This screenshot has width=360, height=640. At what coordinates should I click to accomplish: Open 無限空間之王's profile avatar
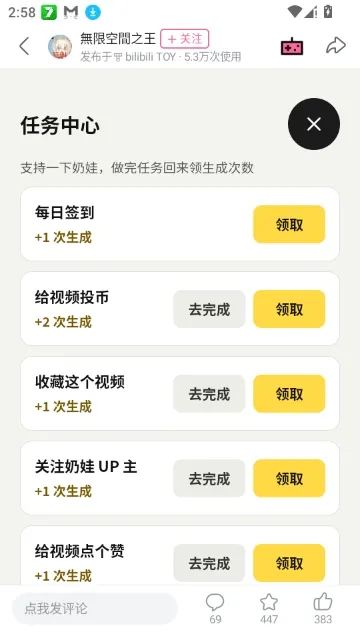coord(60,47)
